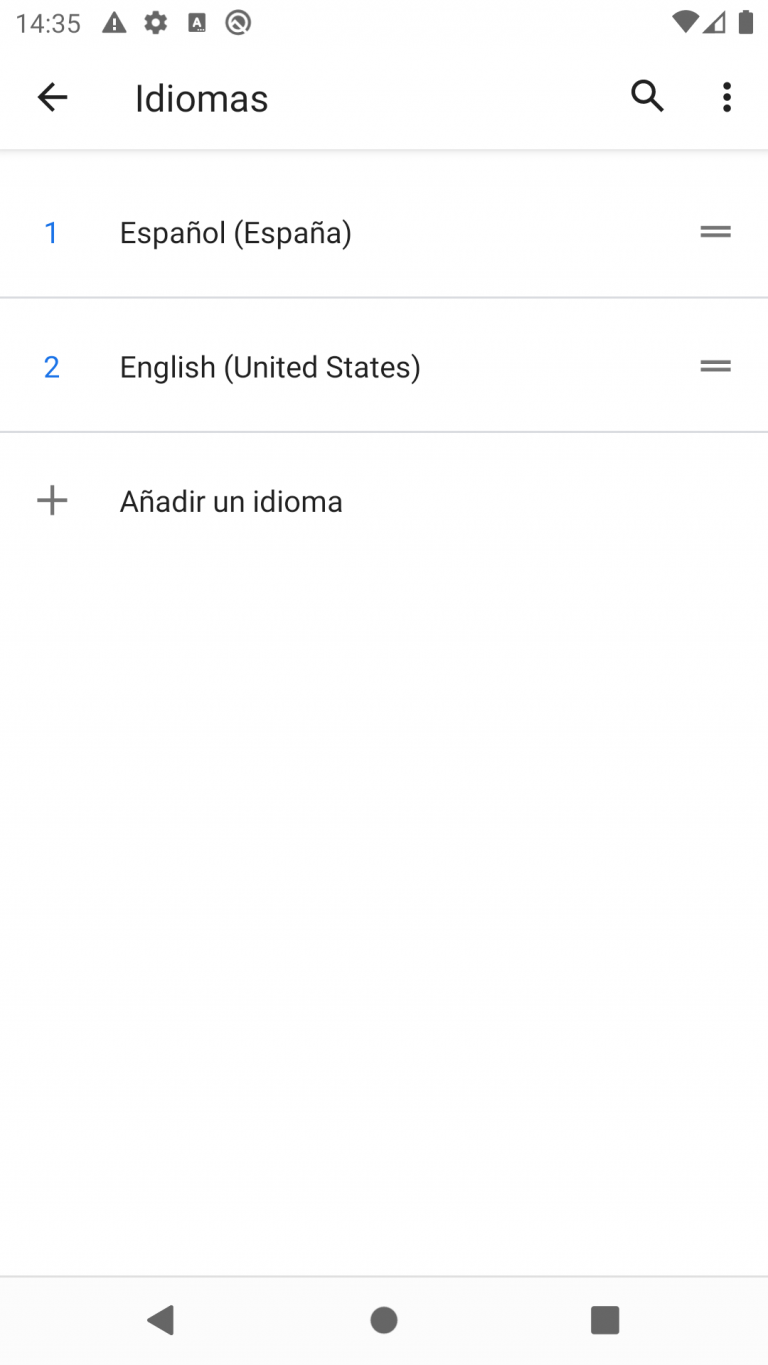The height and width of the screenshot is (1365, 768).
Task: Grab the drag handle next to Español (España)
Action: pyautogui.click(x=715, y=231)
